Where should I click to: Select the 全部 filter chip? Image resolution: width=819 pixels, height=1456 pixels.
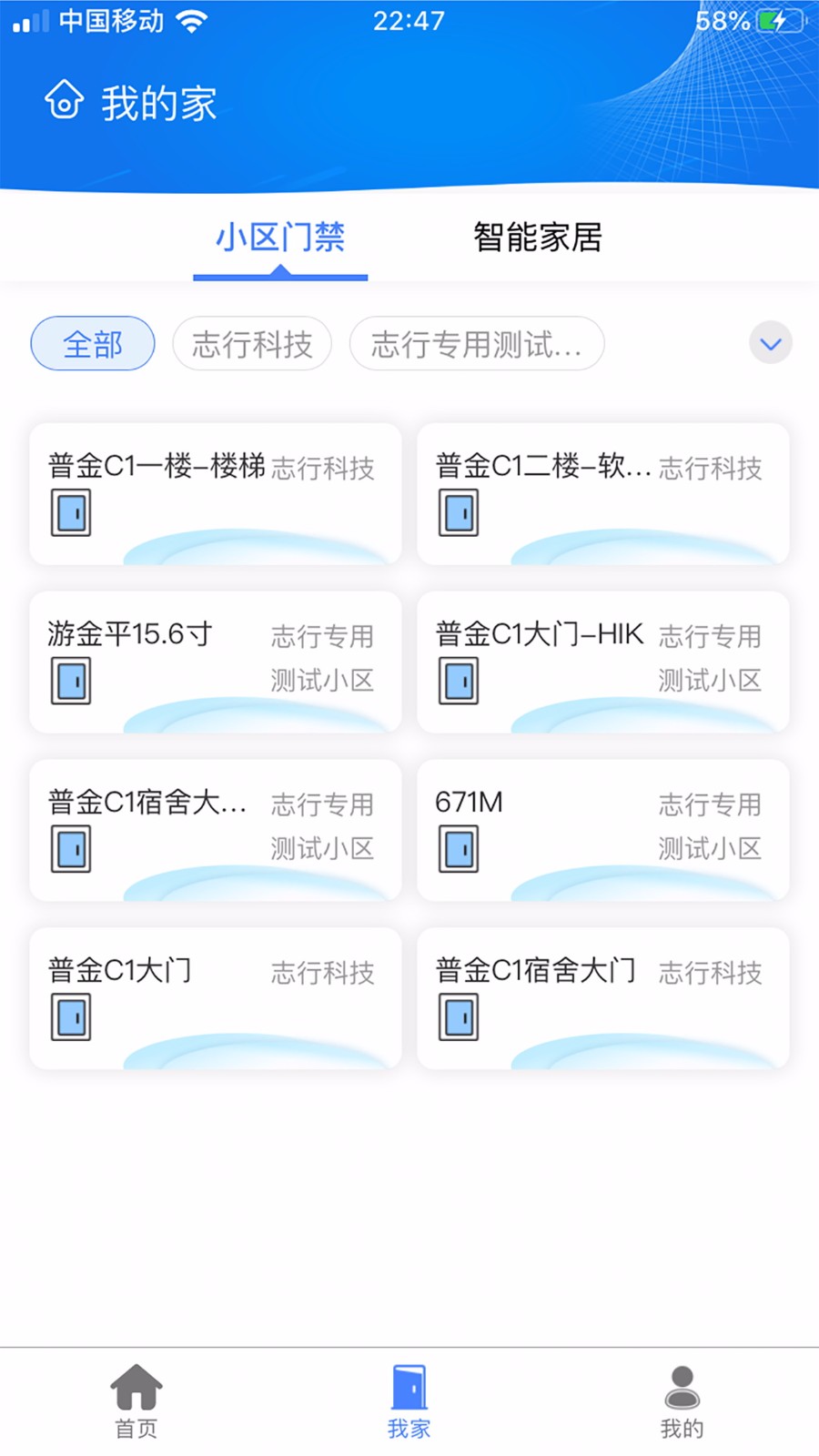click(92, 344)
